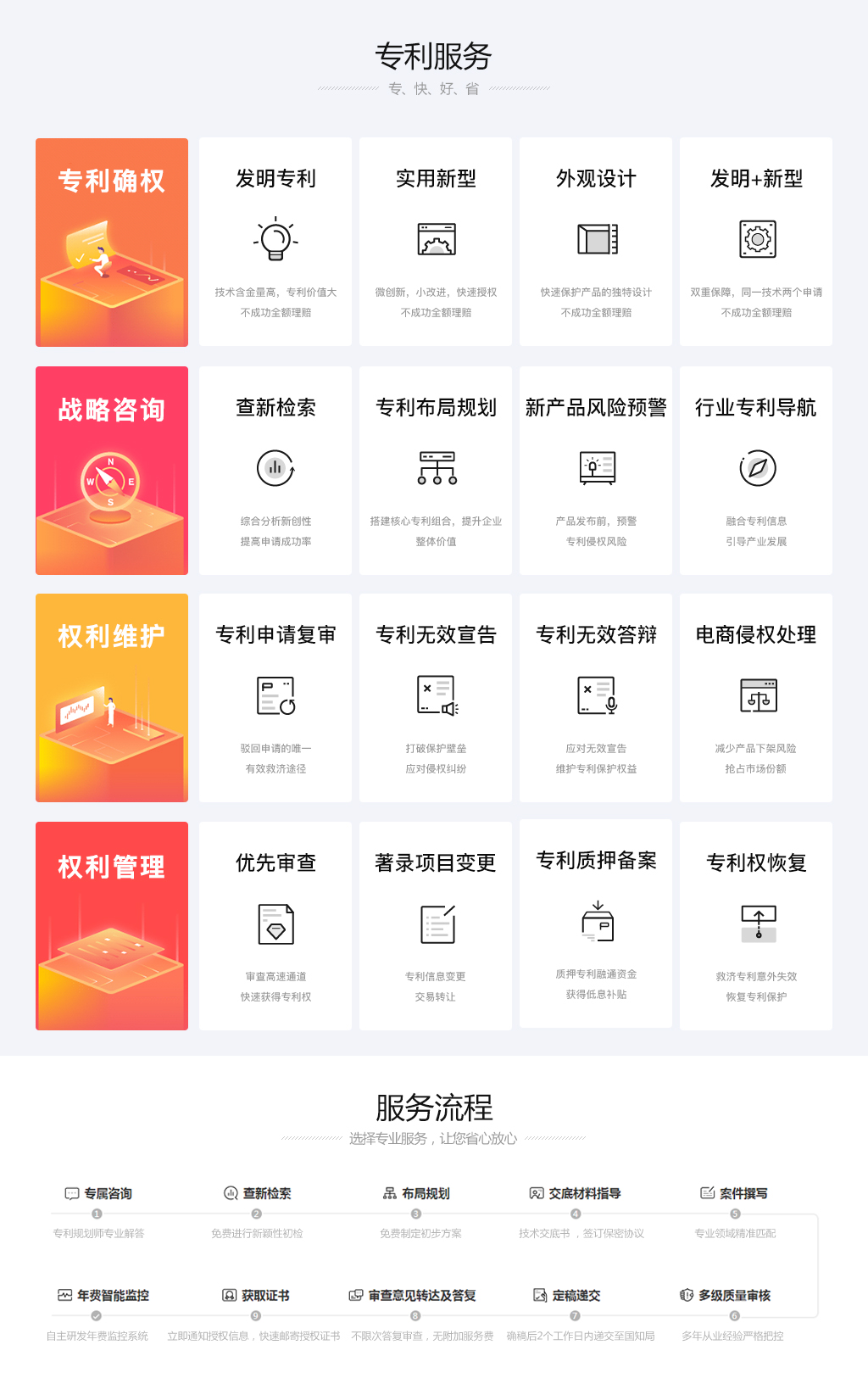The height and width of the screenshot is (1395, 868).
Task: Open the 战略咨询 category tile
Action: [x=112, y=471]
